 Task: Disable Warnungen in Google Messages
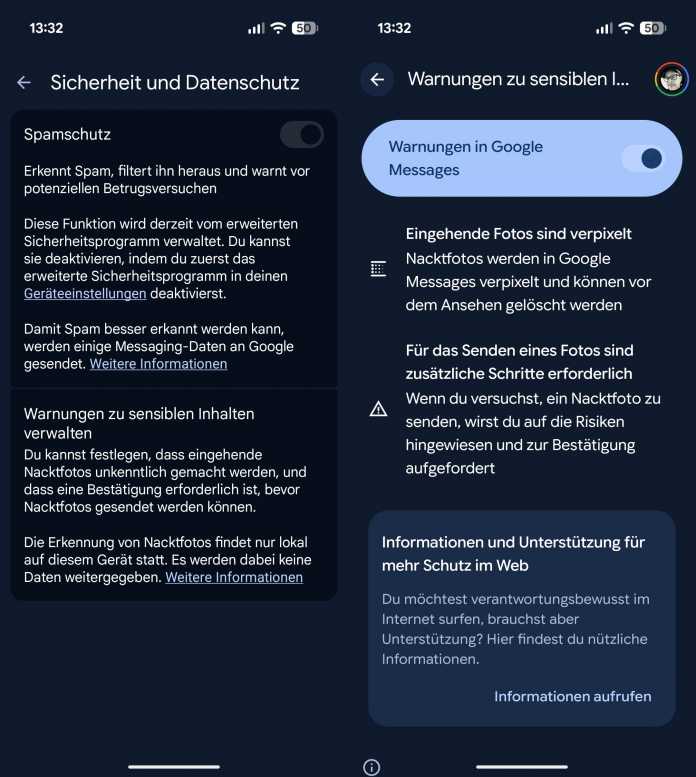tap(643, 158)
